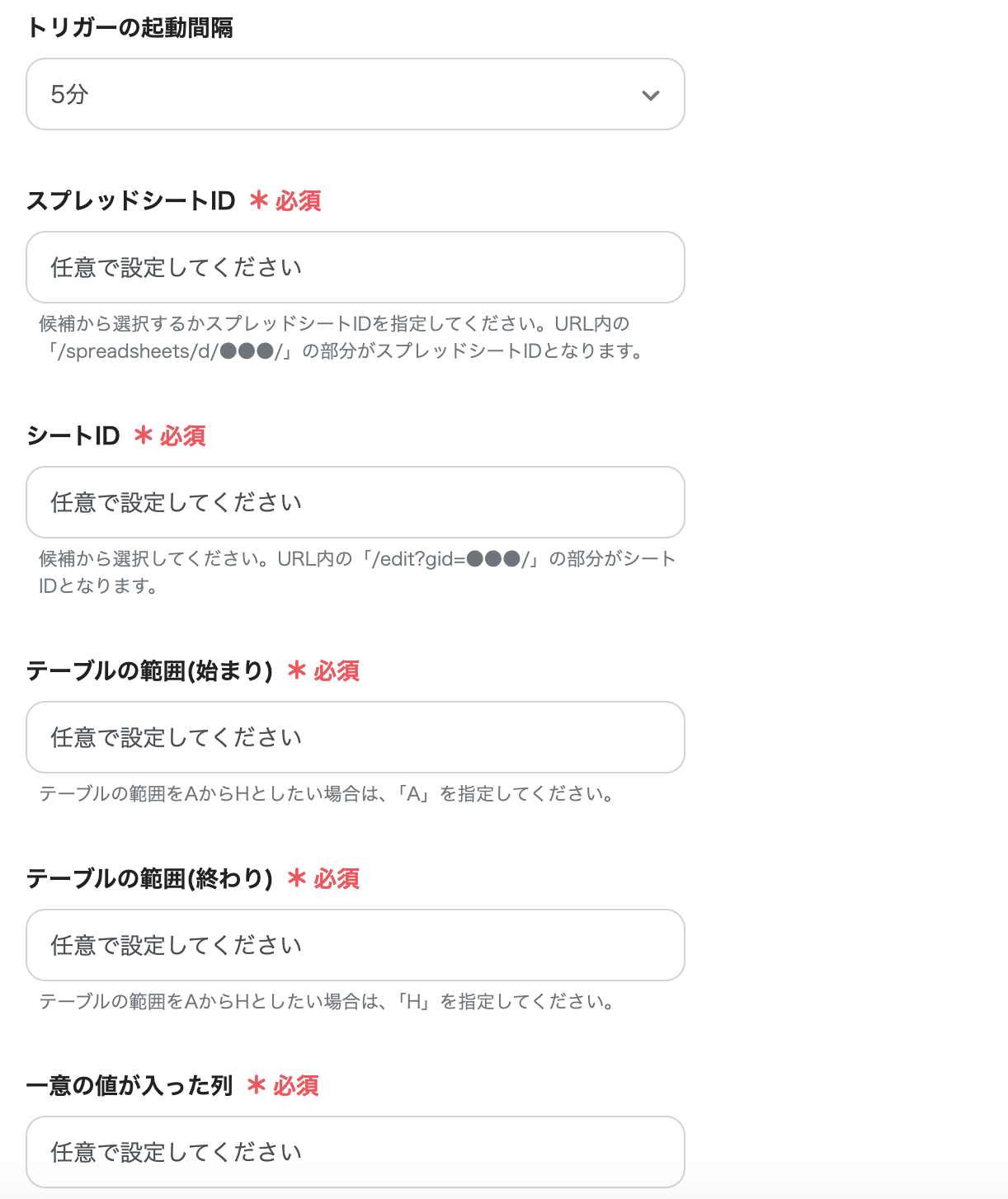The image size is (1008, 1199).
Task: Focus the シートID input field
Action: point(355,502)
